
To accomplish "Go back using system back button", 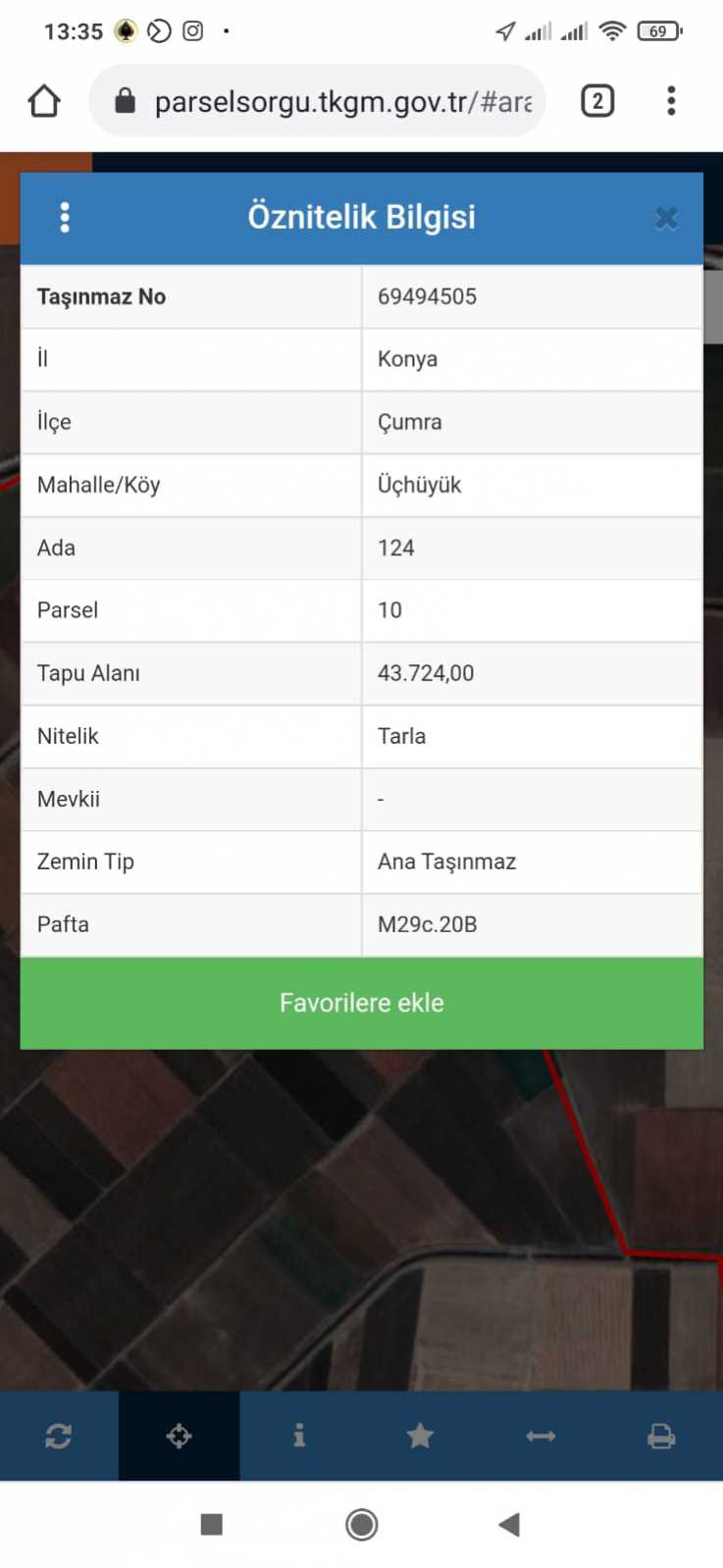I will click(509, 1524).
